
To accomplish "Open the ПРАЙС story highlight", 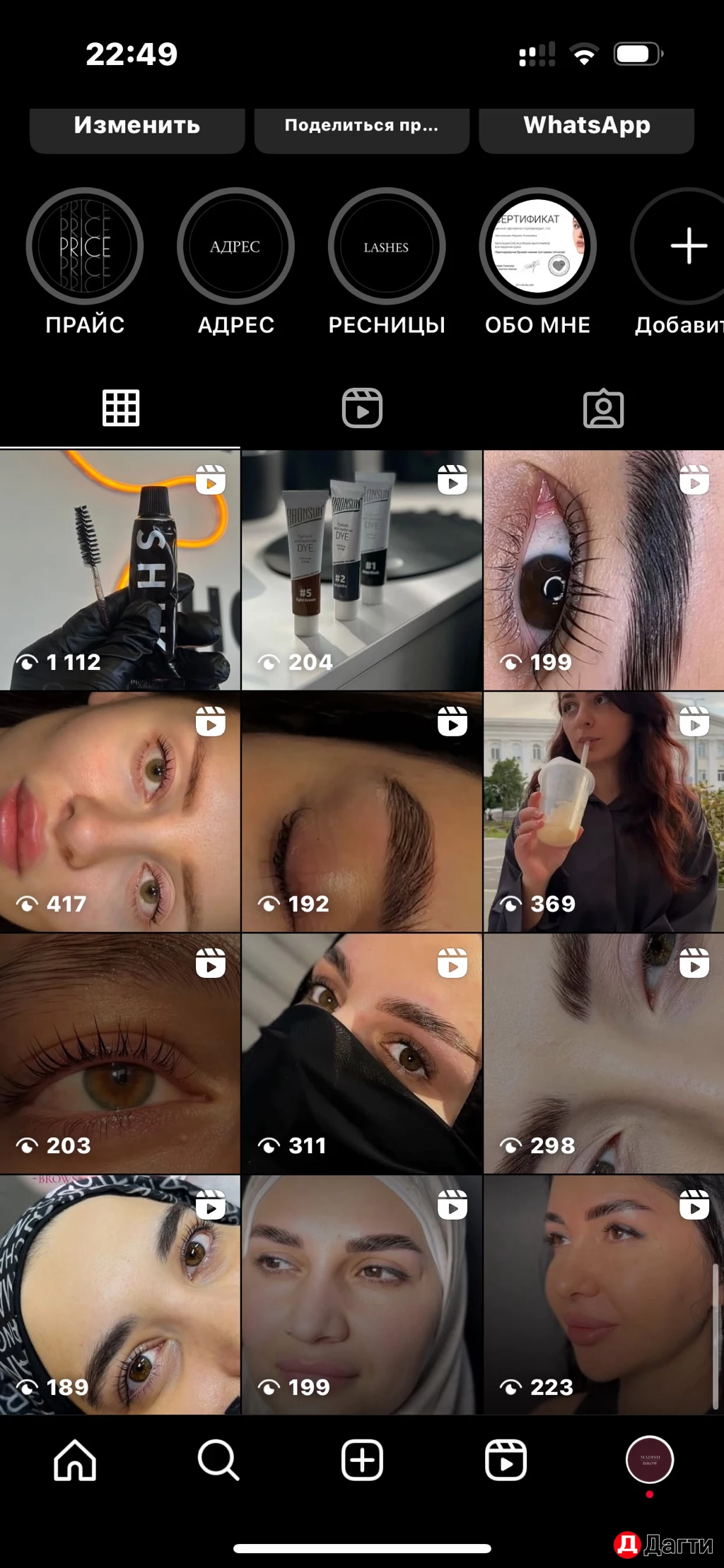I will (85, 247).
